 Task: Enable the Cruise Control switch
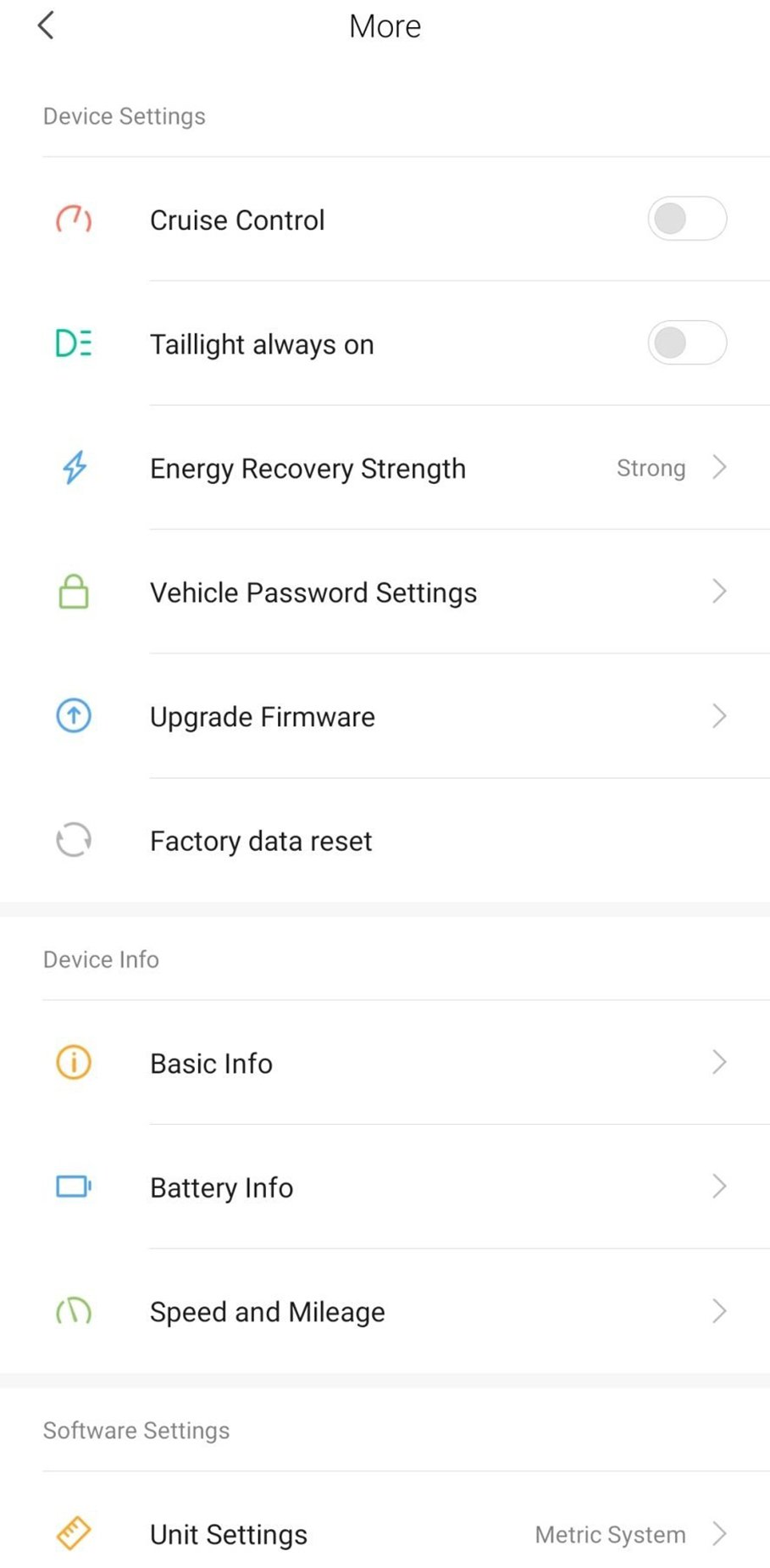(687, 219)
